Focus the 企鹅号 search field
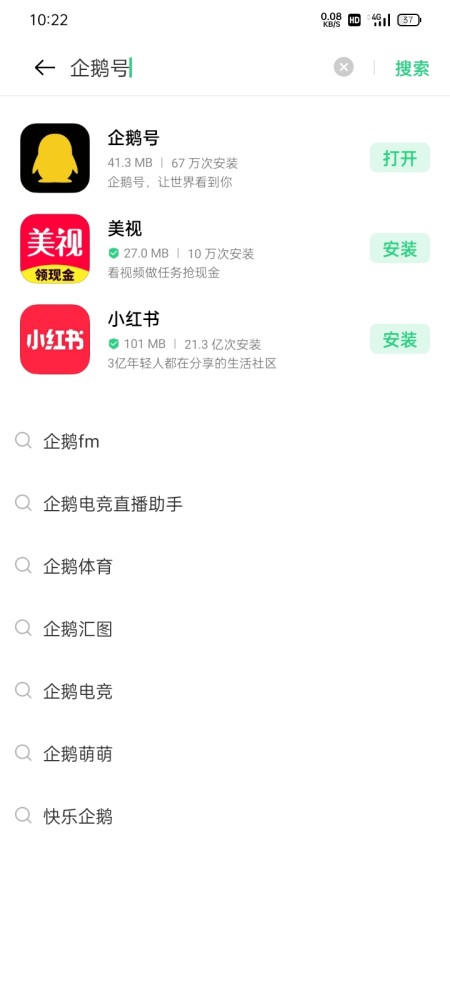 (x=198, y=68)
